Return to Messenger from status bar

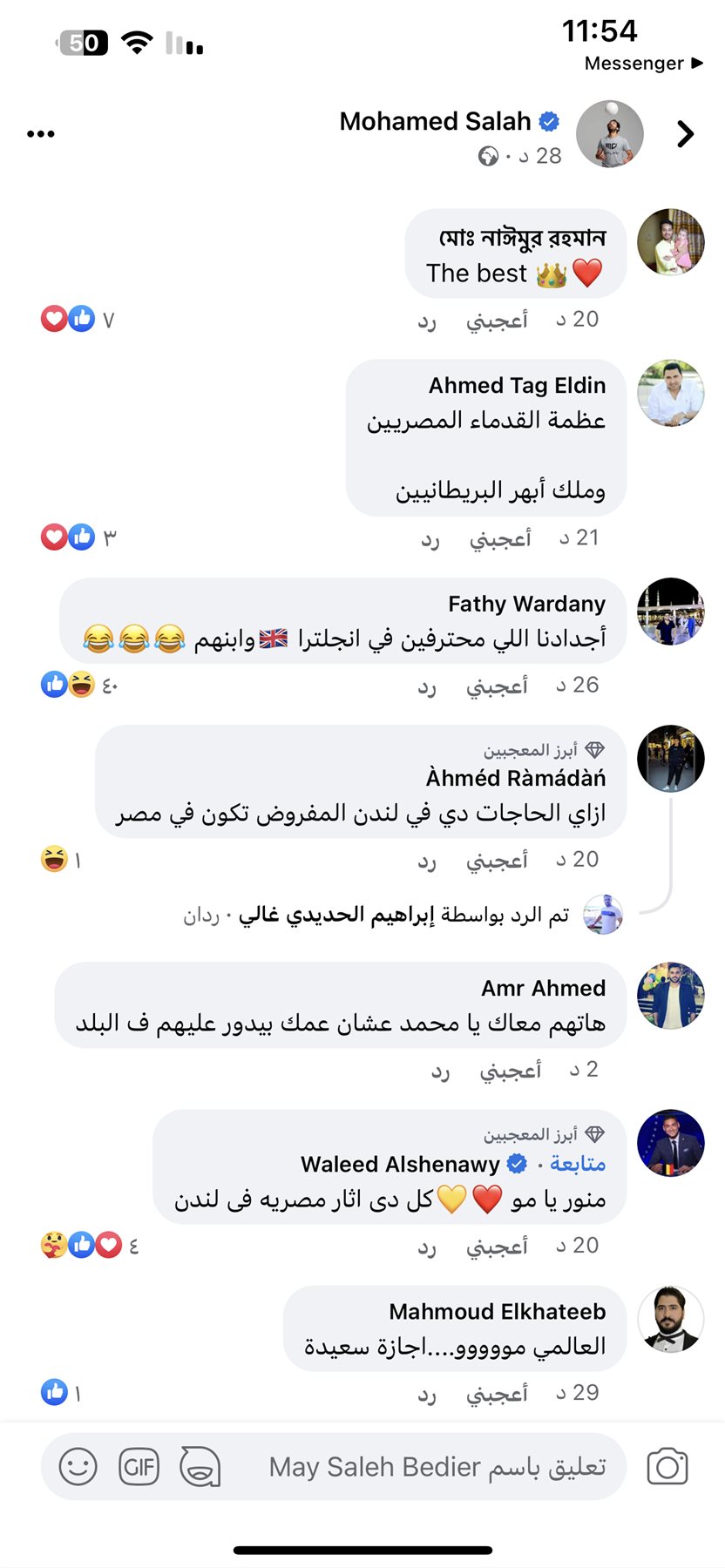click(x=643, y=63)
